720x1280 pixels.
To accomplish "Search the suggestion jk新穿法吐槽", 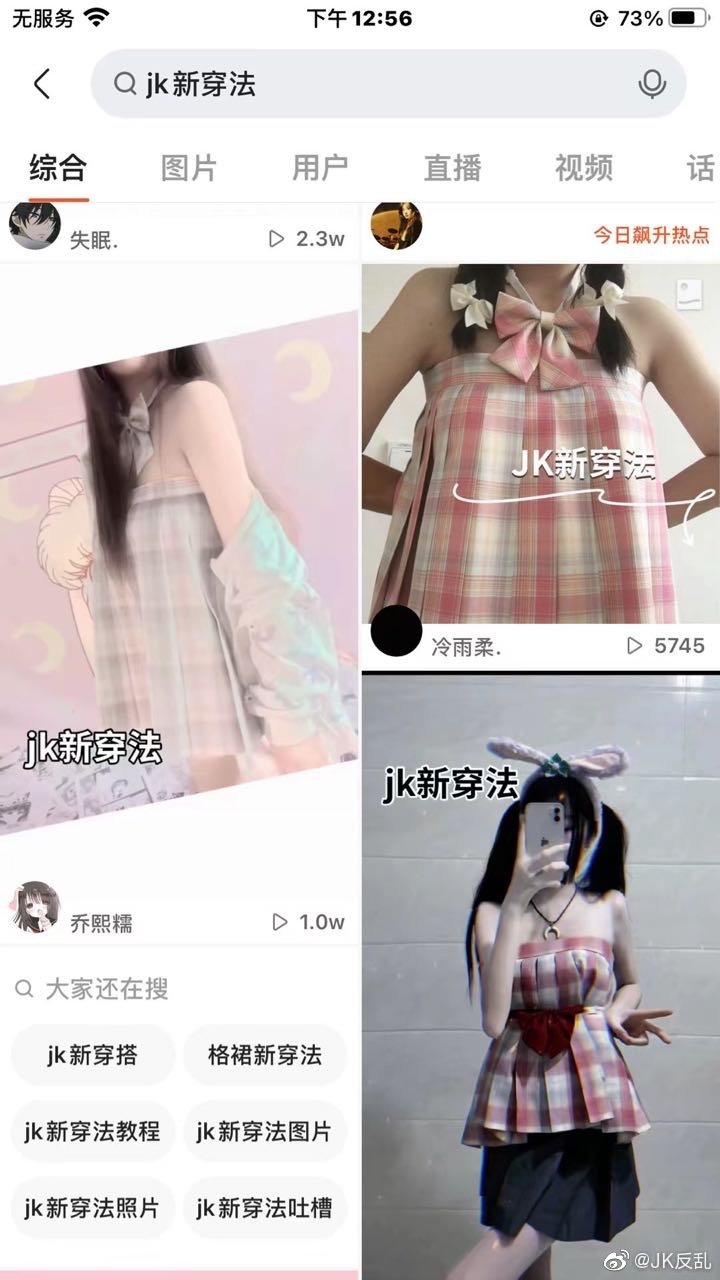I will pos(265,1207).
